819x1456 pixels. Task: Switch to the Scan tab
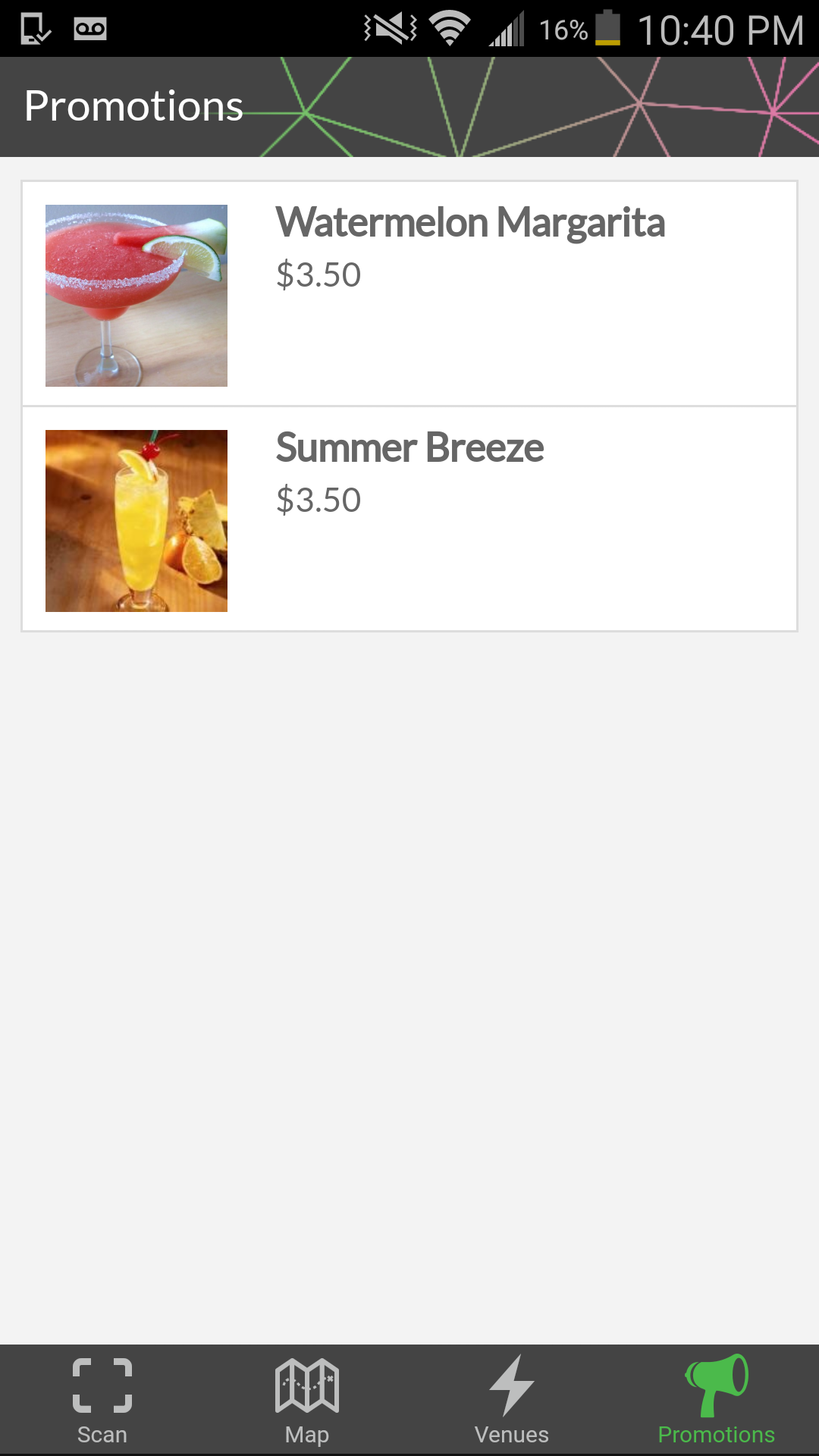click(102, 1400)
